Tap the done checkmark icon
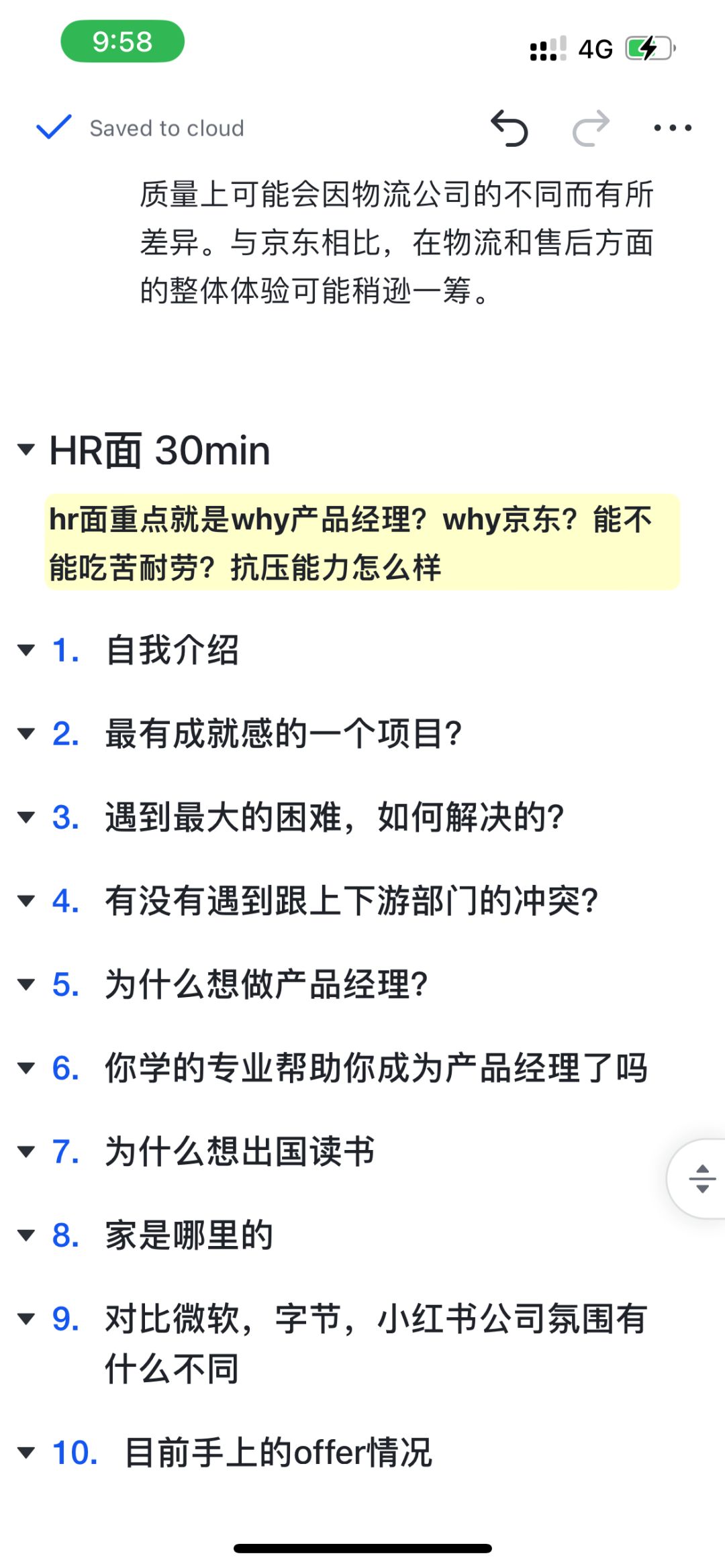 click(54, 127)
